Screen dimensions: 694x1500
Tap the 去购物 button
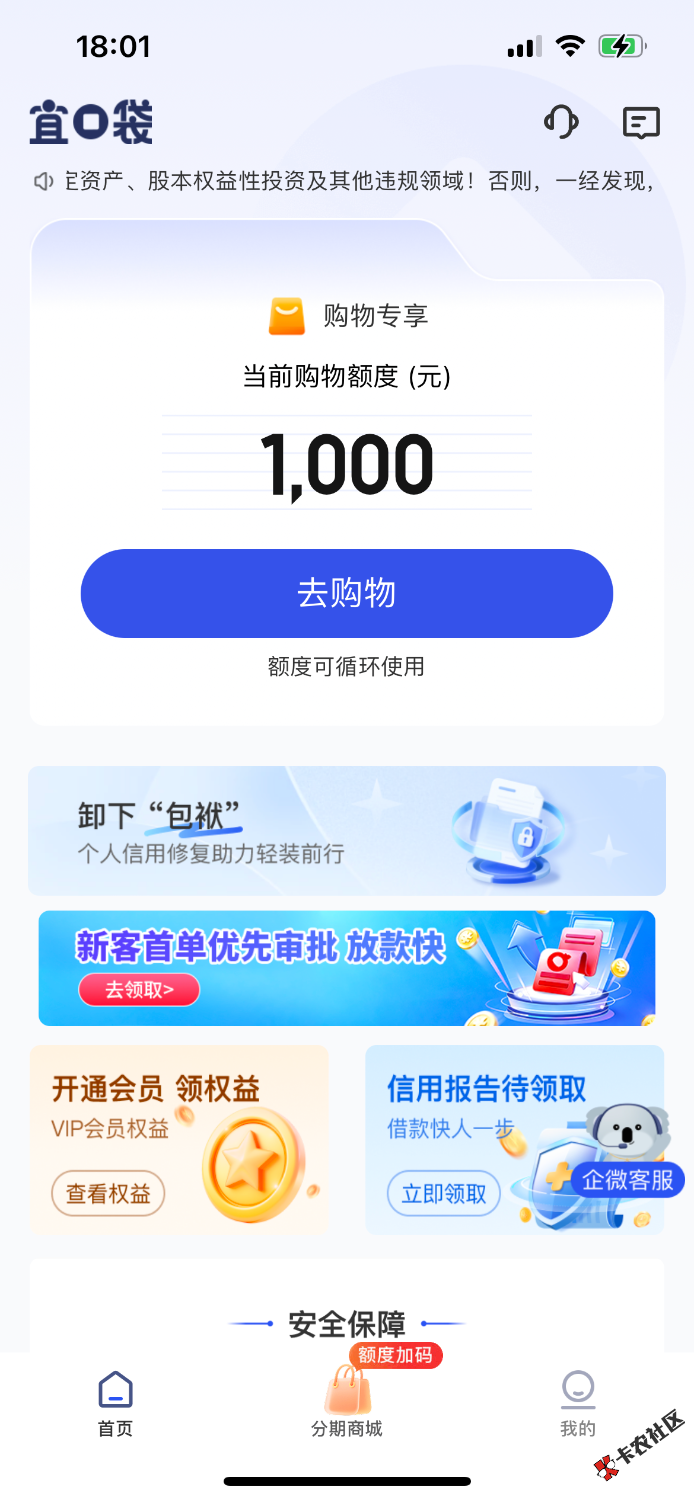346,593
